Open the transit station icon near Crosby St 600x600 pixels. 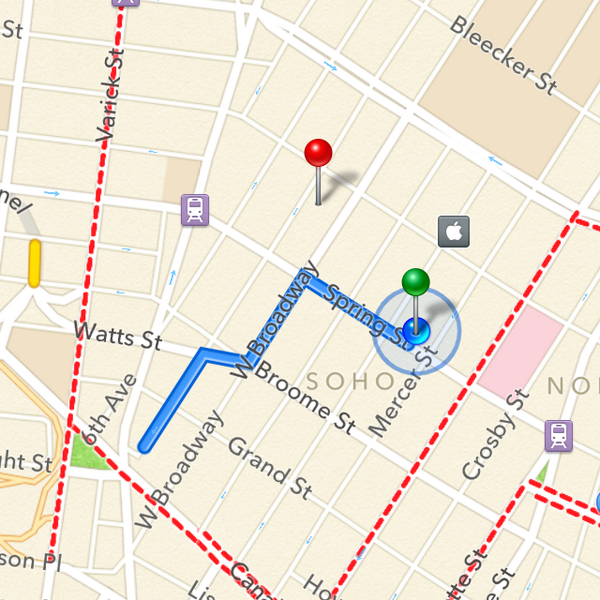click(x=558, y=435)
